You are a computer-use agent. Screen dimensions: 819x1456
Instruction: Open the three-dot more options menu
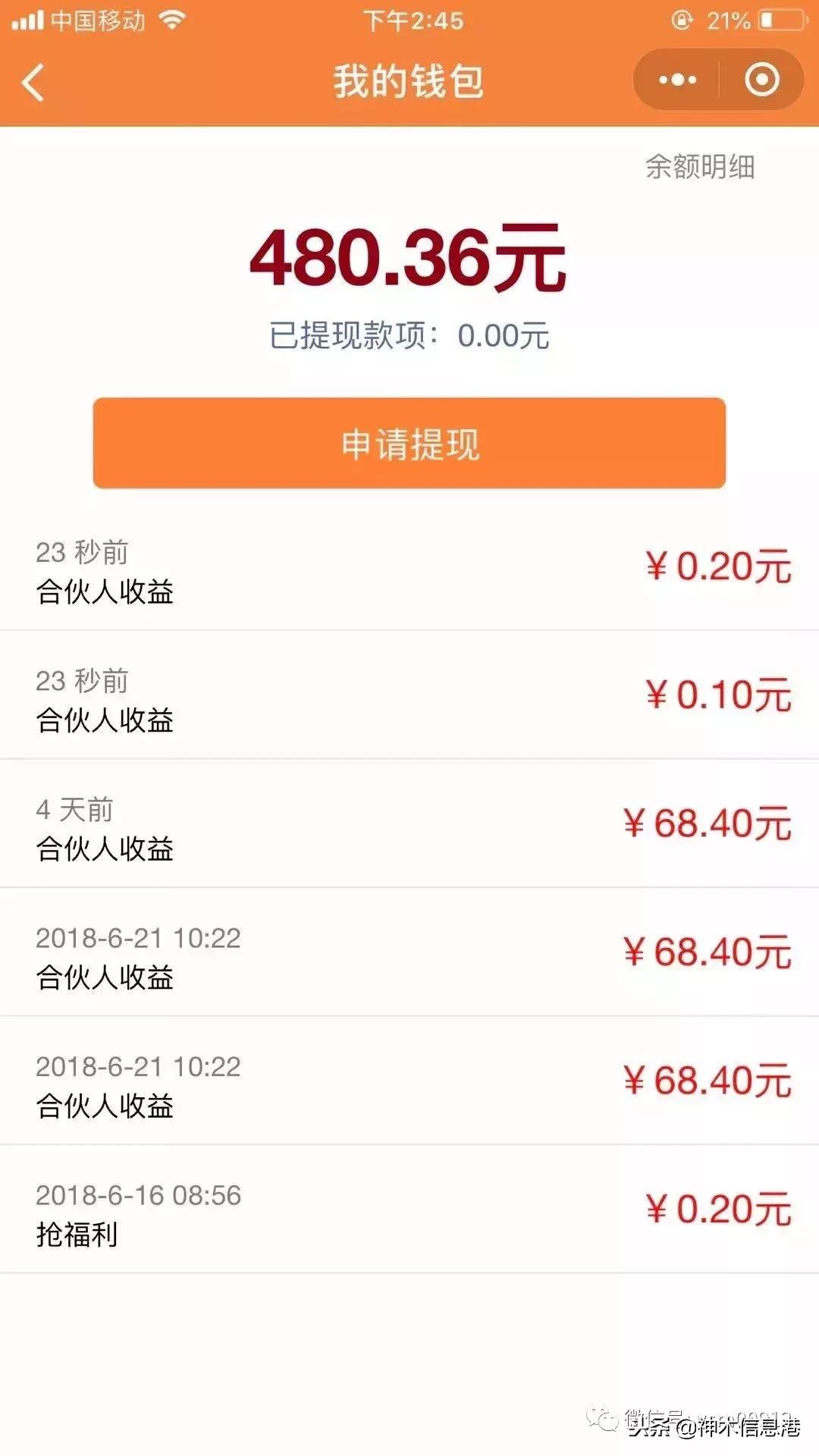pos(677,79)
